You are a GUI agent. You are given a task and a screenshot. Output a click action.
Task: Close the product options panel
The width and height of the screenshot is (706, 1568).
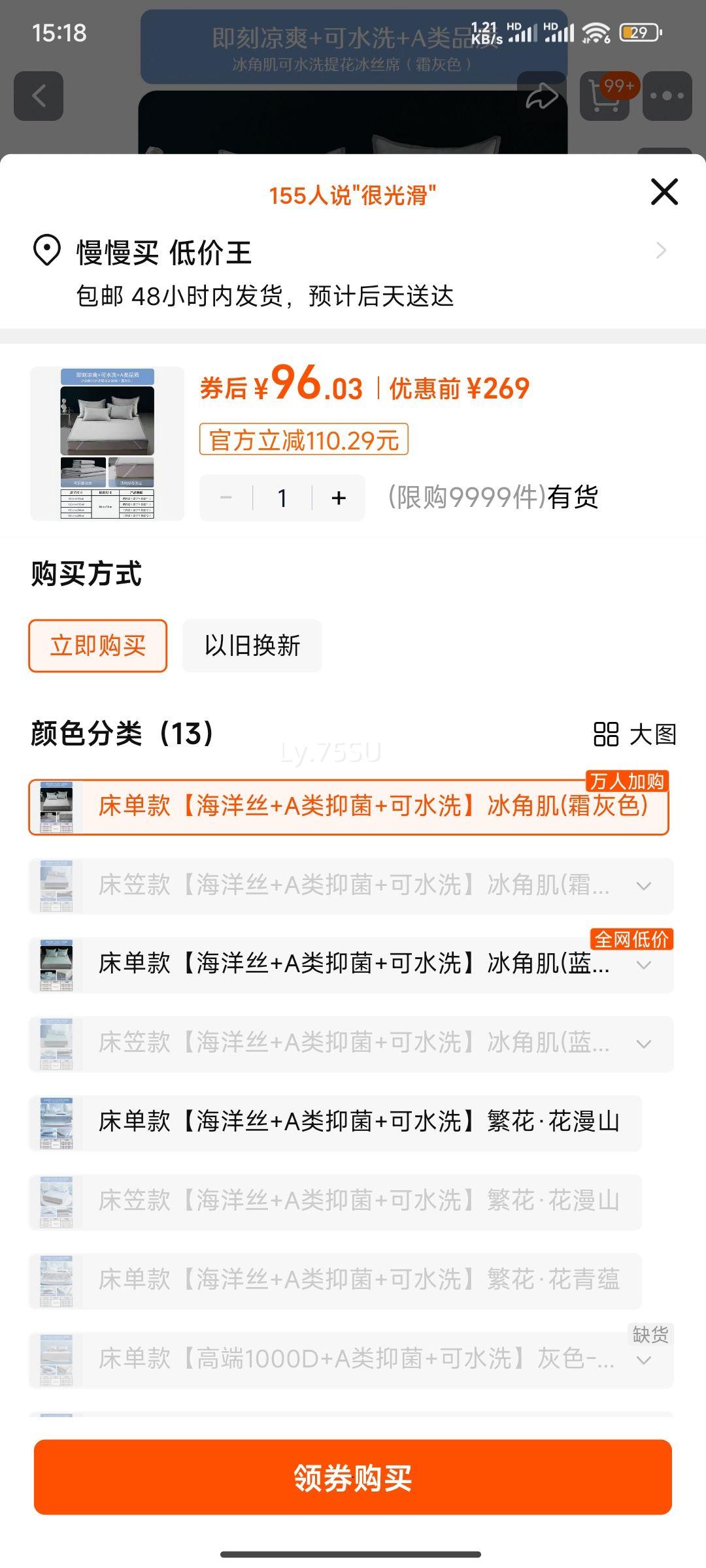coord(664,193)
